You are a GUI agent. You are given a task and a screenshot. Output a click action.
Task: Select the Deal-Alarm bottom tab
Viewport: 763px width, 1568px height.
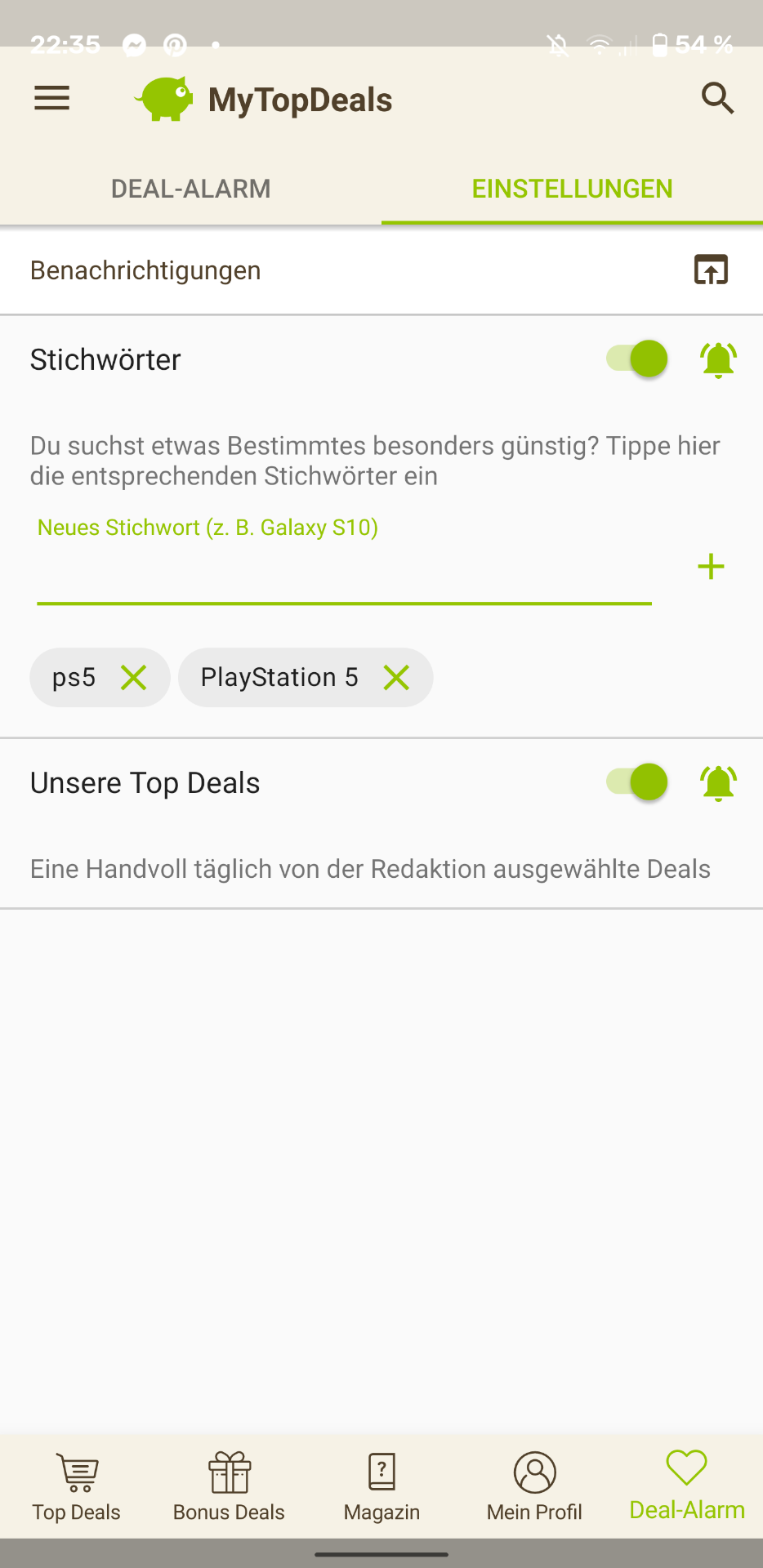pos(686,1487)
